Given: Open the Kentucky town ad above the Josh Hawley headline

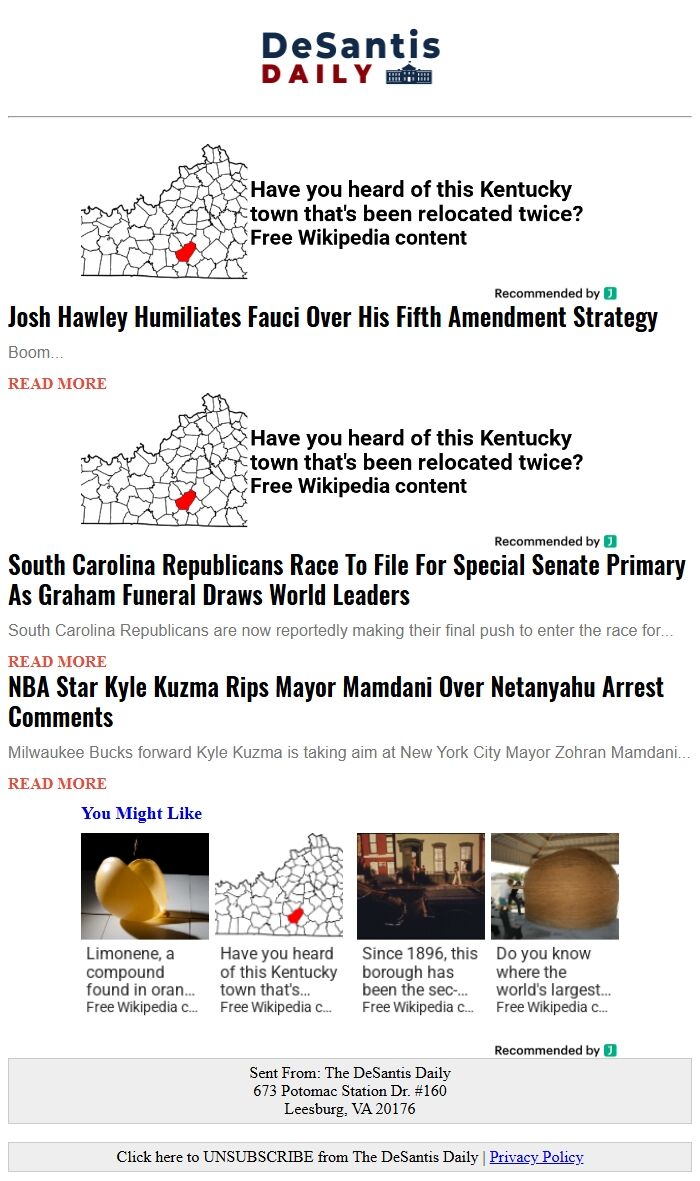Looking at the screenshot, I should (332, 212).
